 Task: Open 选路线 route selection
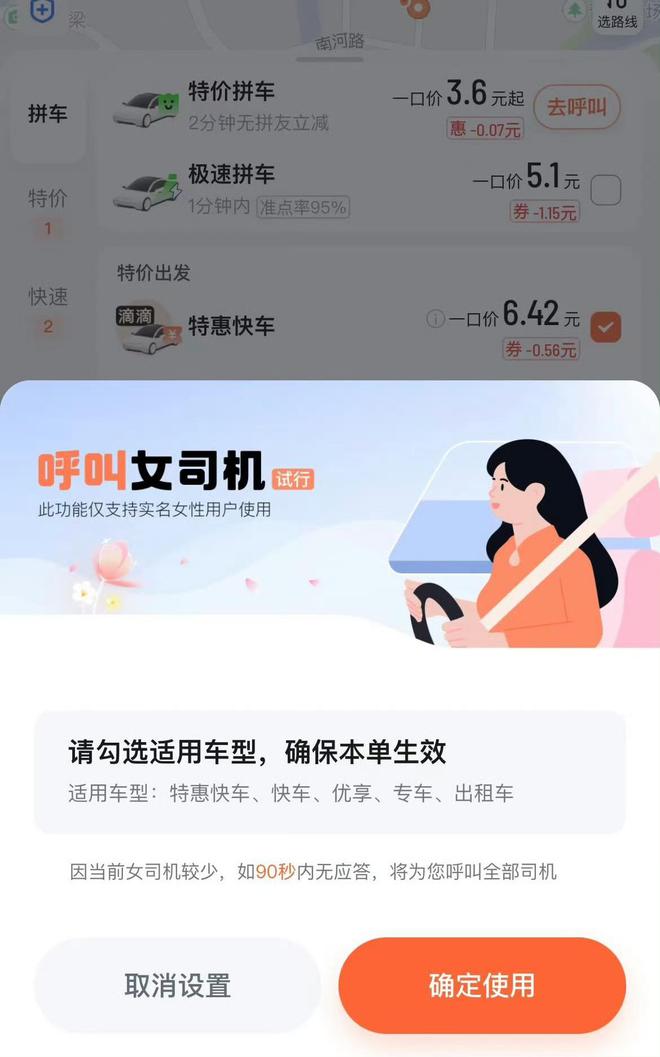[617, 14]
